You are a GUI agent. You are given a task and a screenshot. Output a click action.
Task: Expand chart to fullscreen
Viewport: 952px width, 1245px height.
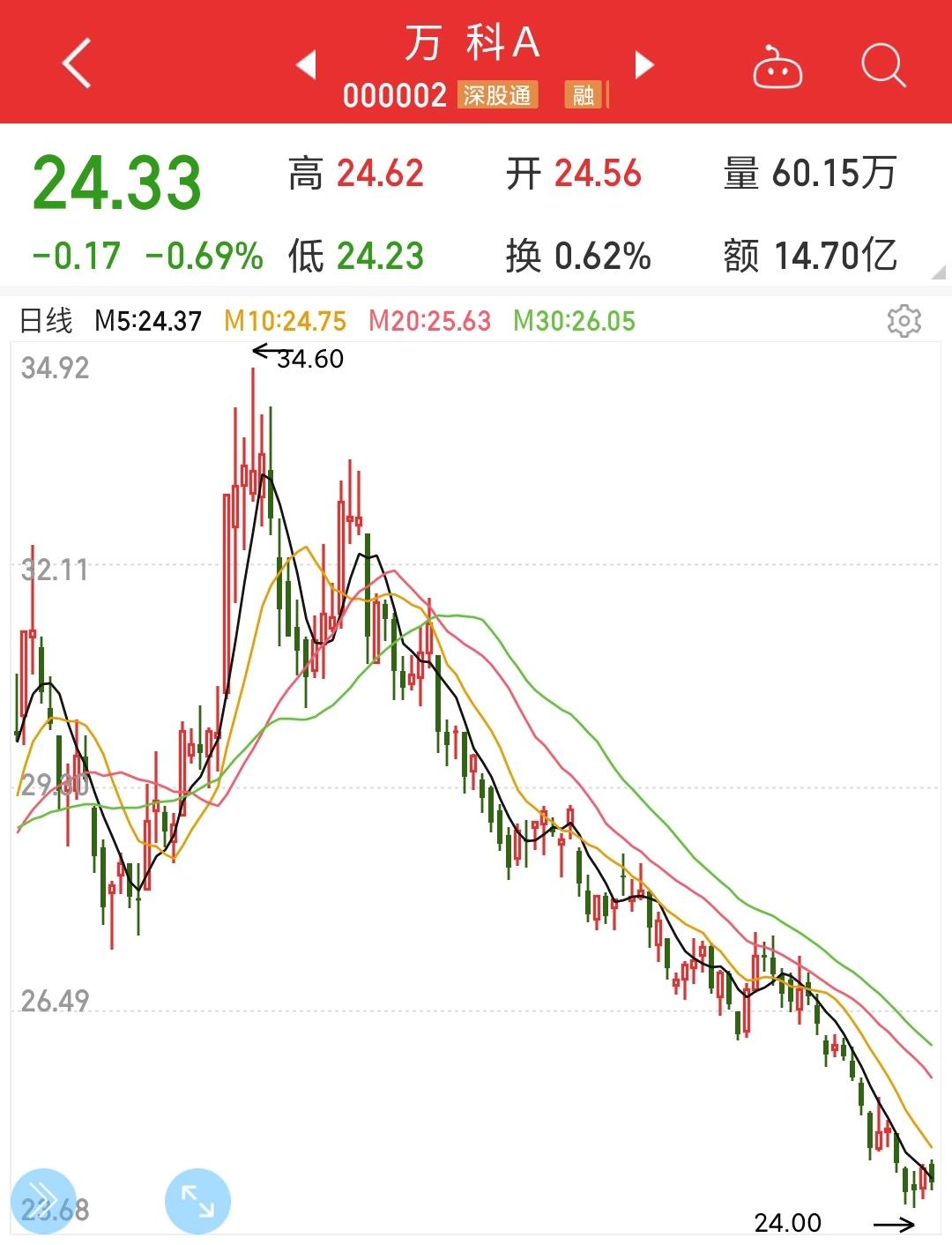coord(197,1201)
